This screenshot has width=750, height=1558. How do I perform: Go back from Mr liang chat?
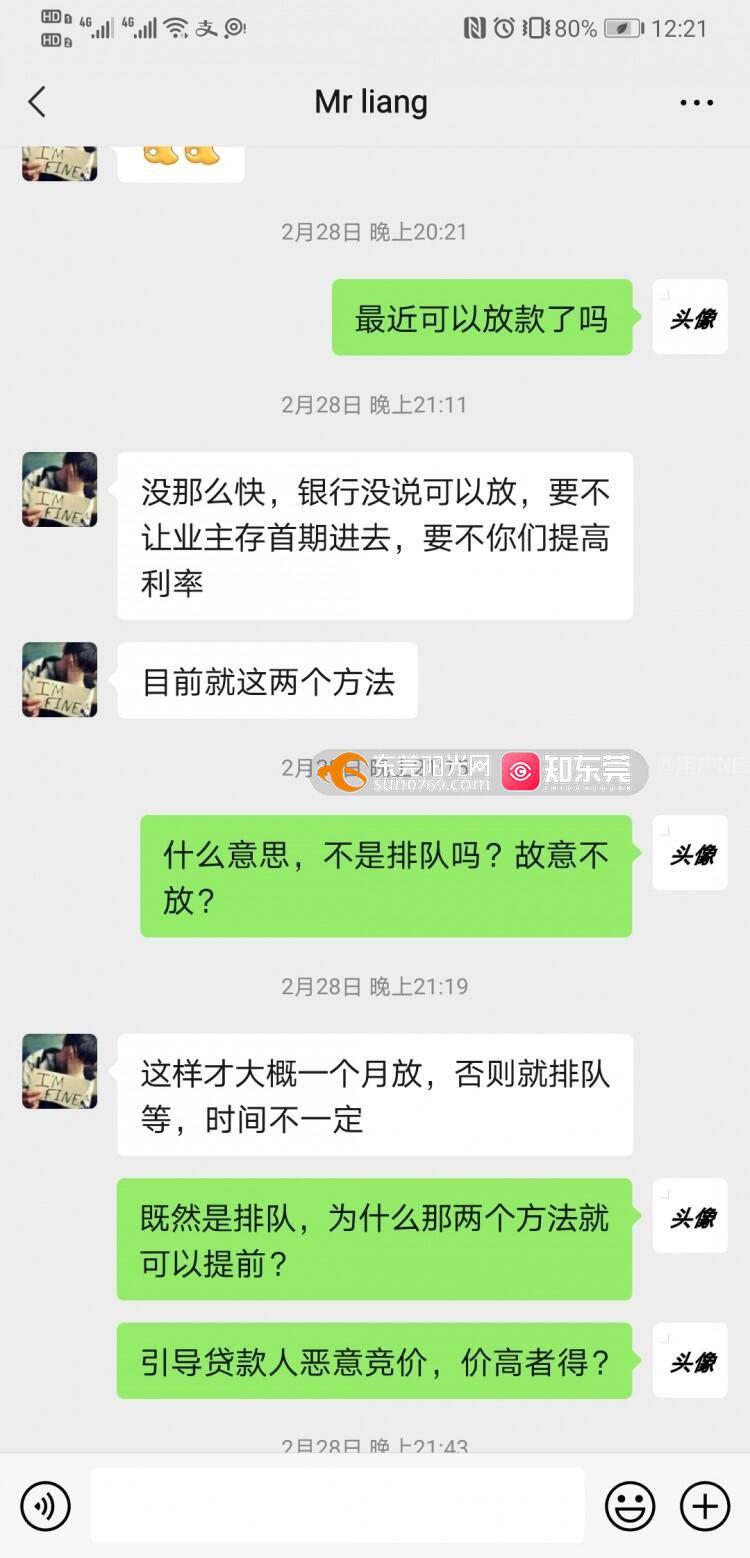(37, 102)
